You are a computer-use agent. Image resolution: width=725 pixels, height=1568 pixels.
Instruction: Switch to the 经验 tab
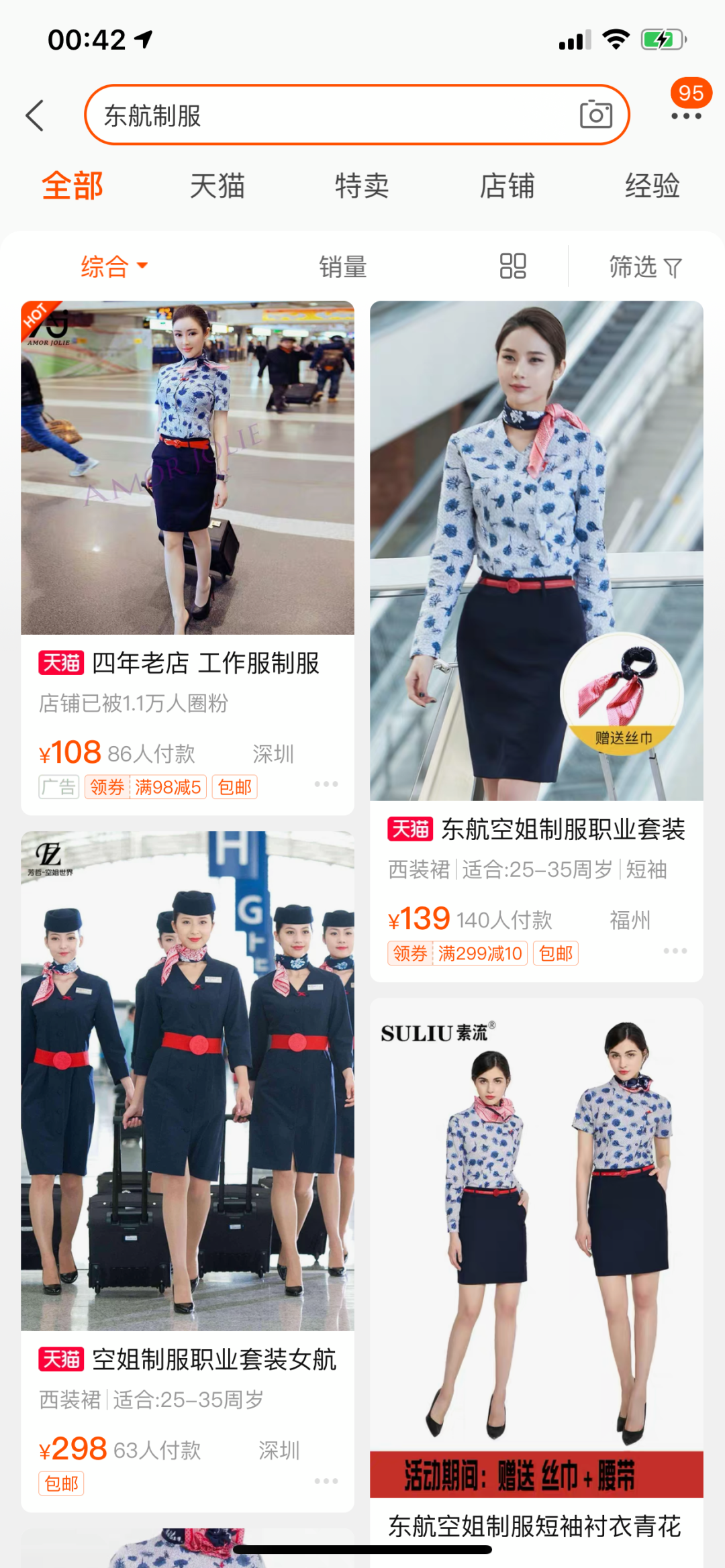pos(652,186)
